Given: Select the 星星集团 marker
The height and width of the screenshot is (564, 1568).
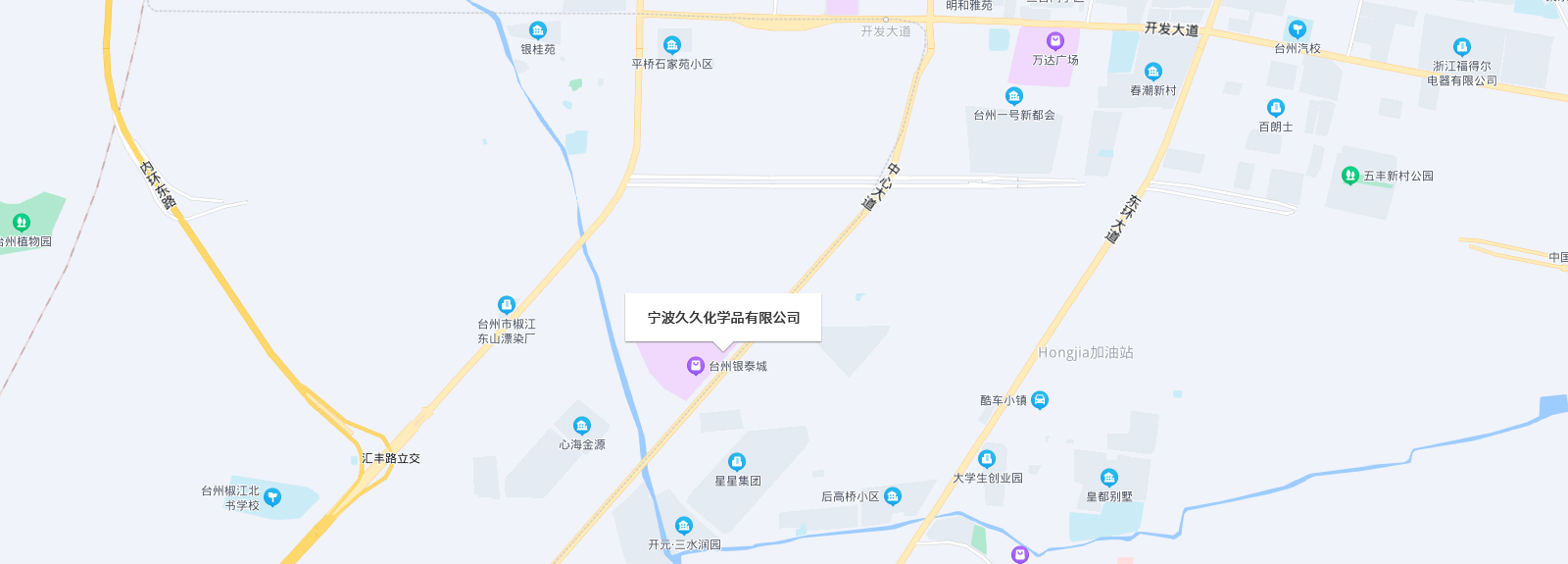Looking at the screenshot, I should (737, 462).
